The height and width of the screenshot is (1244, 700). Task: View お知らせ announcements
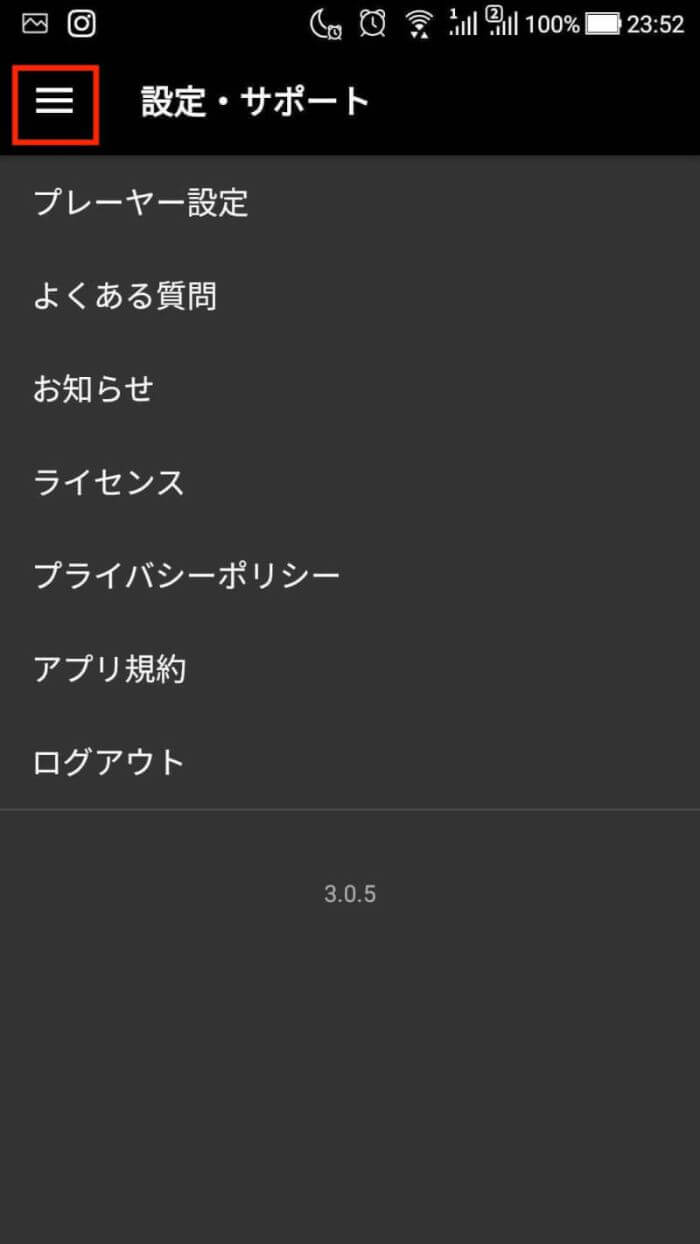pos(93,389)
